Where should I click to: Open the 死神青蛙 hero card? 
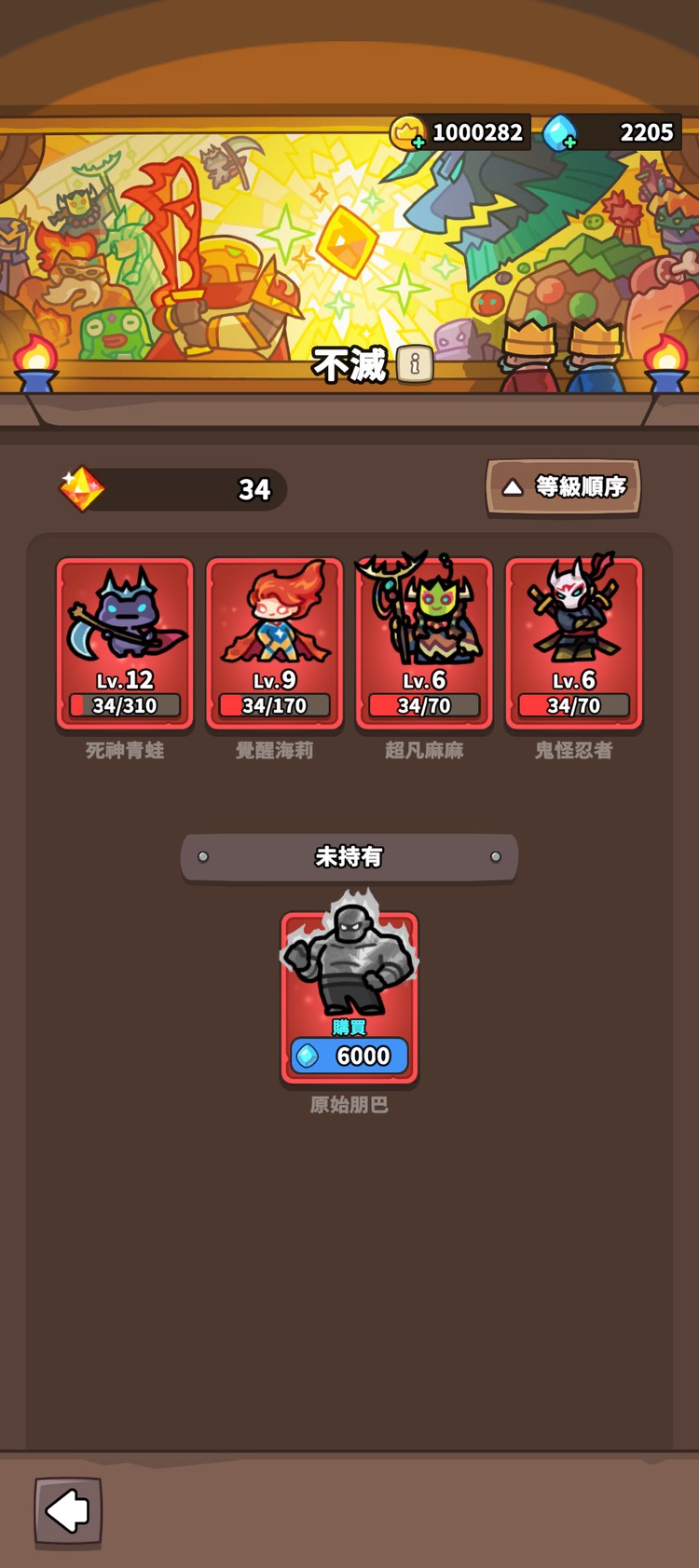point(125,643)
